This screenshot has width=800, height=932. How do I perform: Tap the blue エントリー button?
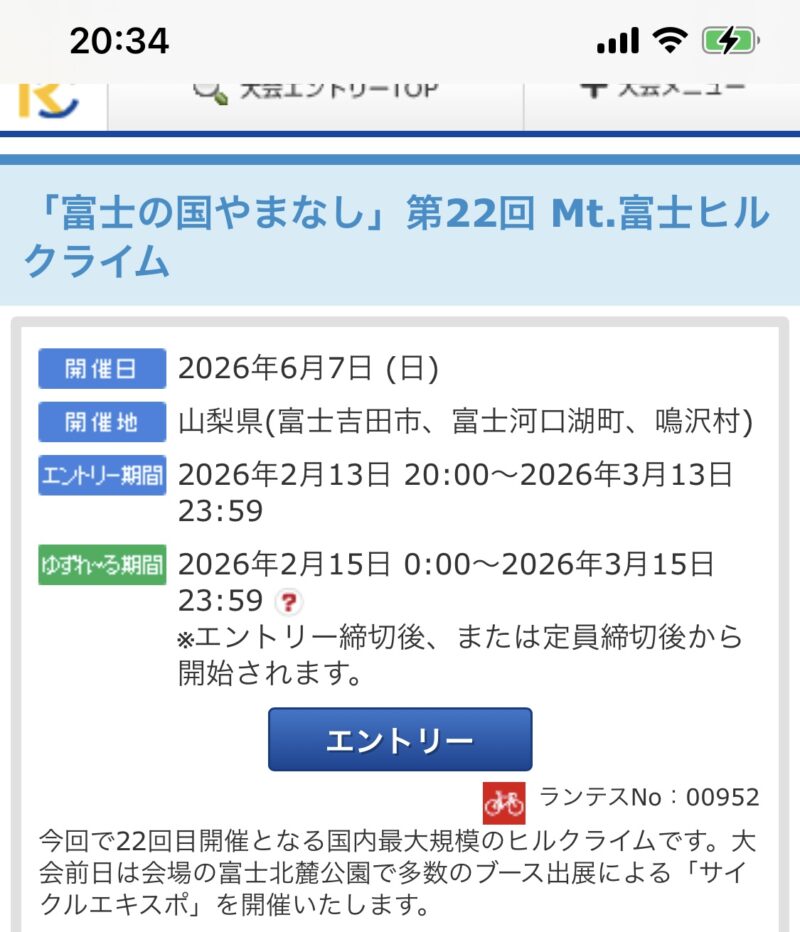click(x=399, y=739)
